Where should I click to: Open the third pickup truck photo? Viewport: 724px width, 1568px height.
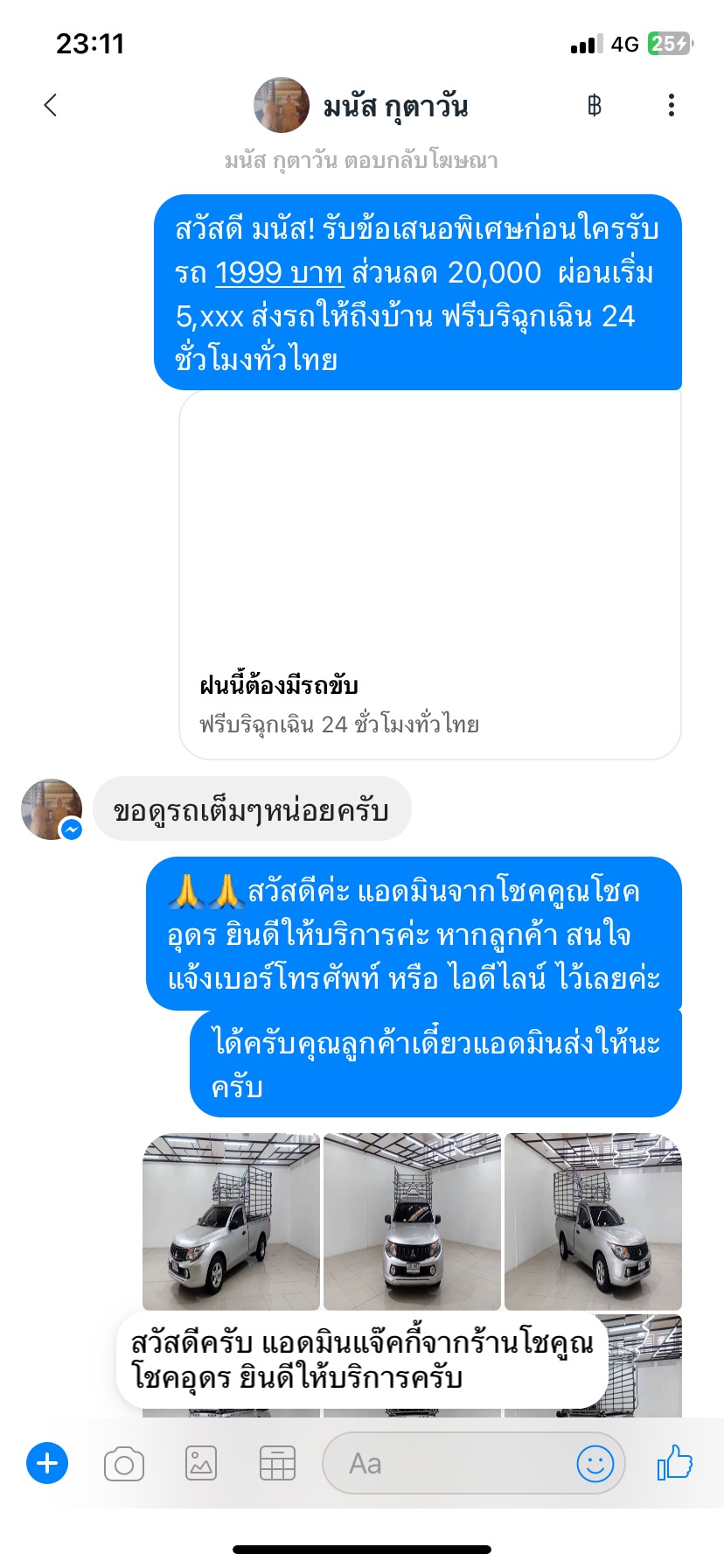[x=593, y=1221]
